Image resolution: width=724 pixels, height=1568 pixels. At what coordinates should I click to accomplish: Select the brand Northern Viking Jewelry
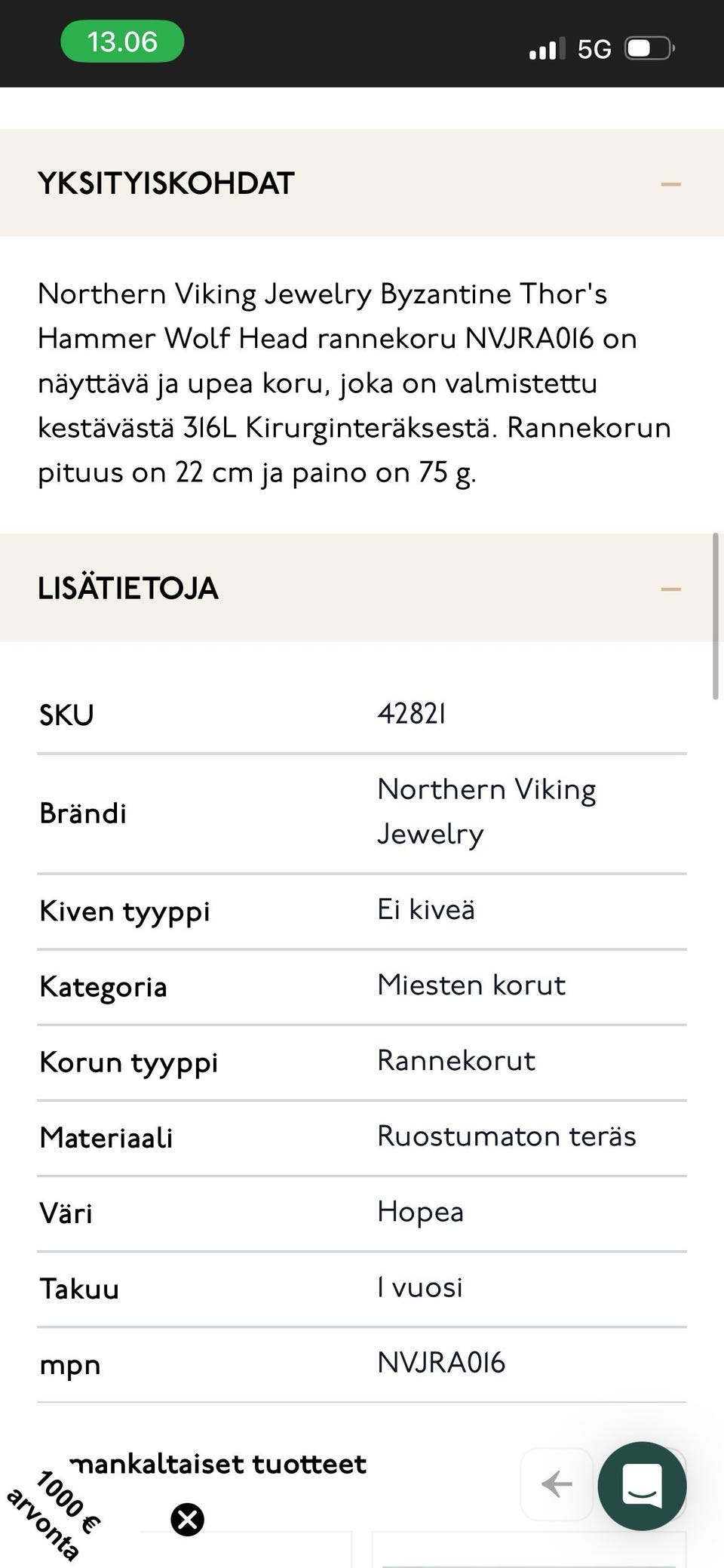[x=486, y=811]
